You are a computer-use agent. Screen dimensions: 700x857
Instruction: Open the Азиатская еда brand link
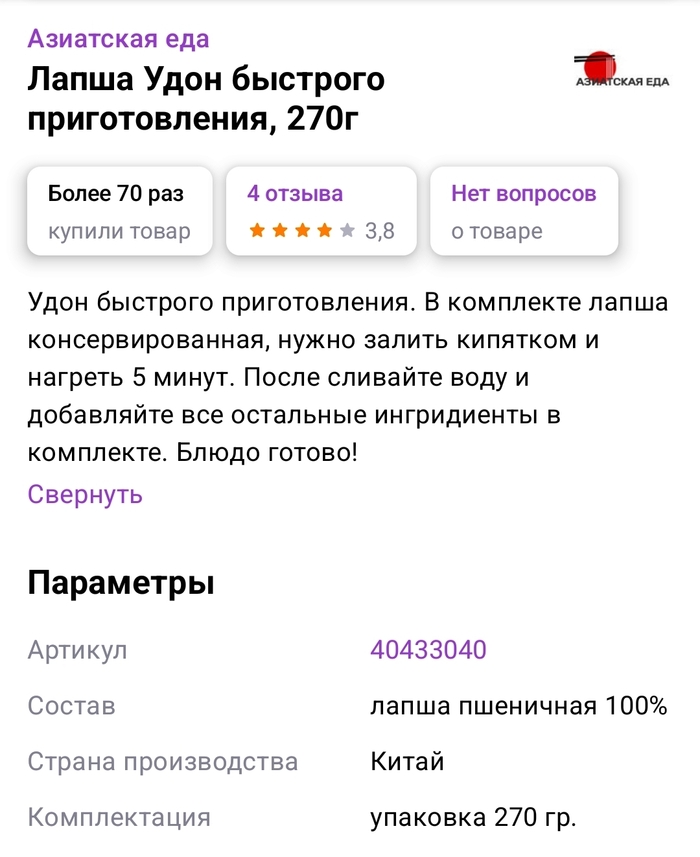(x=118, y=39)
